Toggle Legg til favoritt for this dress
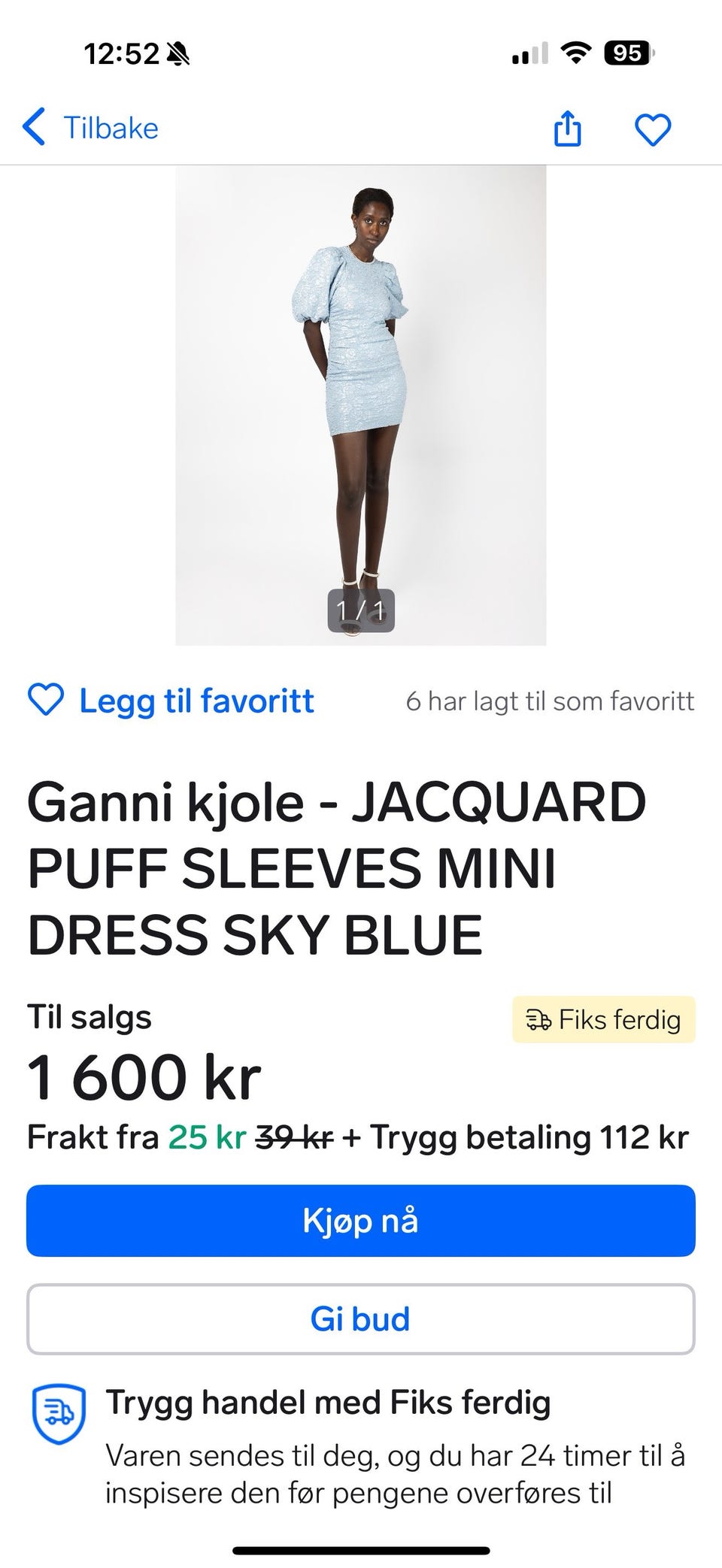Image resolution: width=722 pixels, height=1568 pixels. [x=197, y=701]
